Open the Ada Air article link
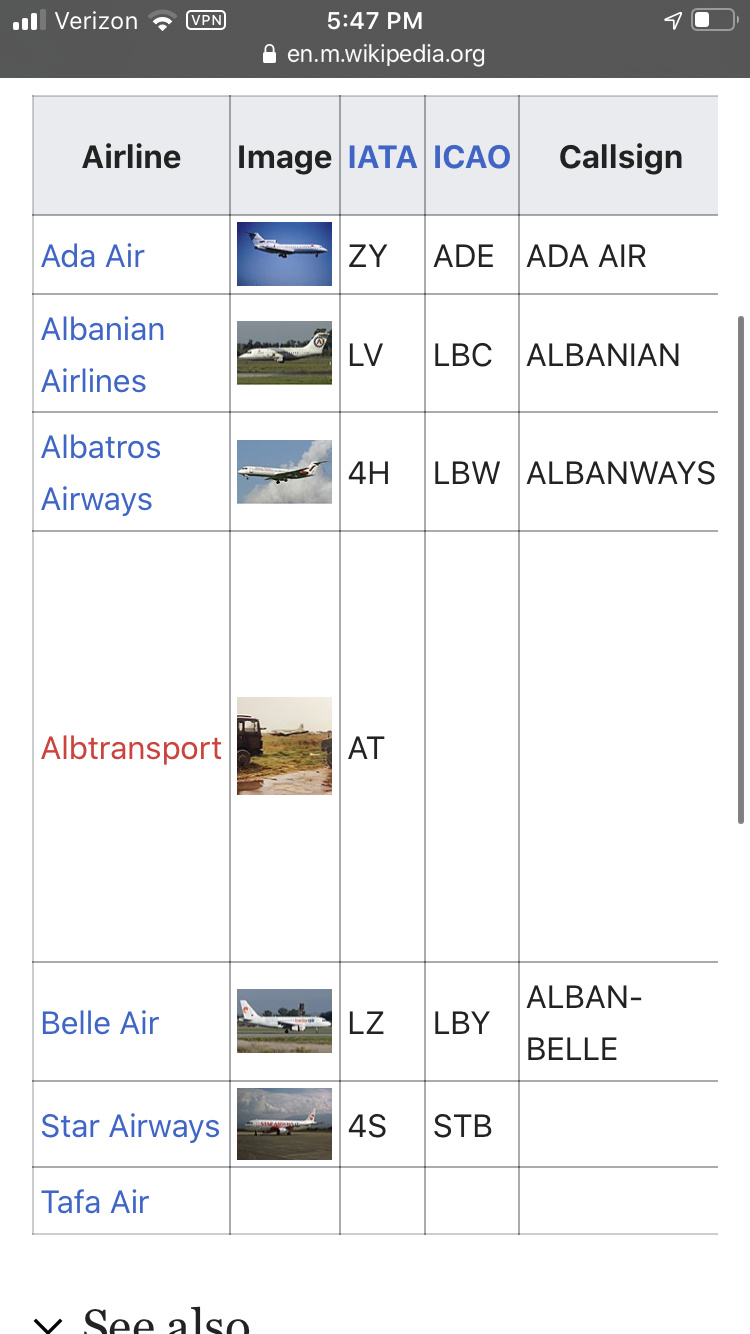Viewport: 750px width, 1334px height. point(93,256)
